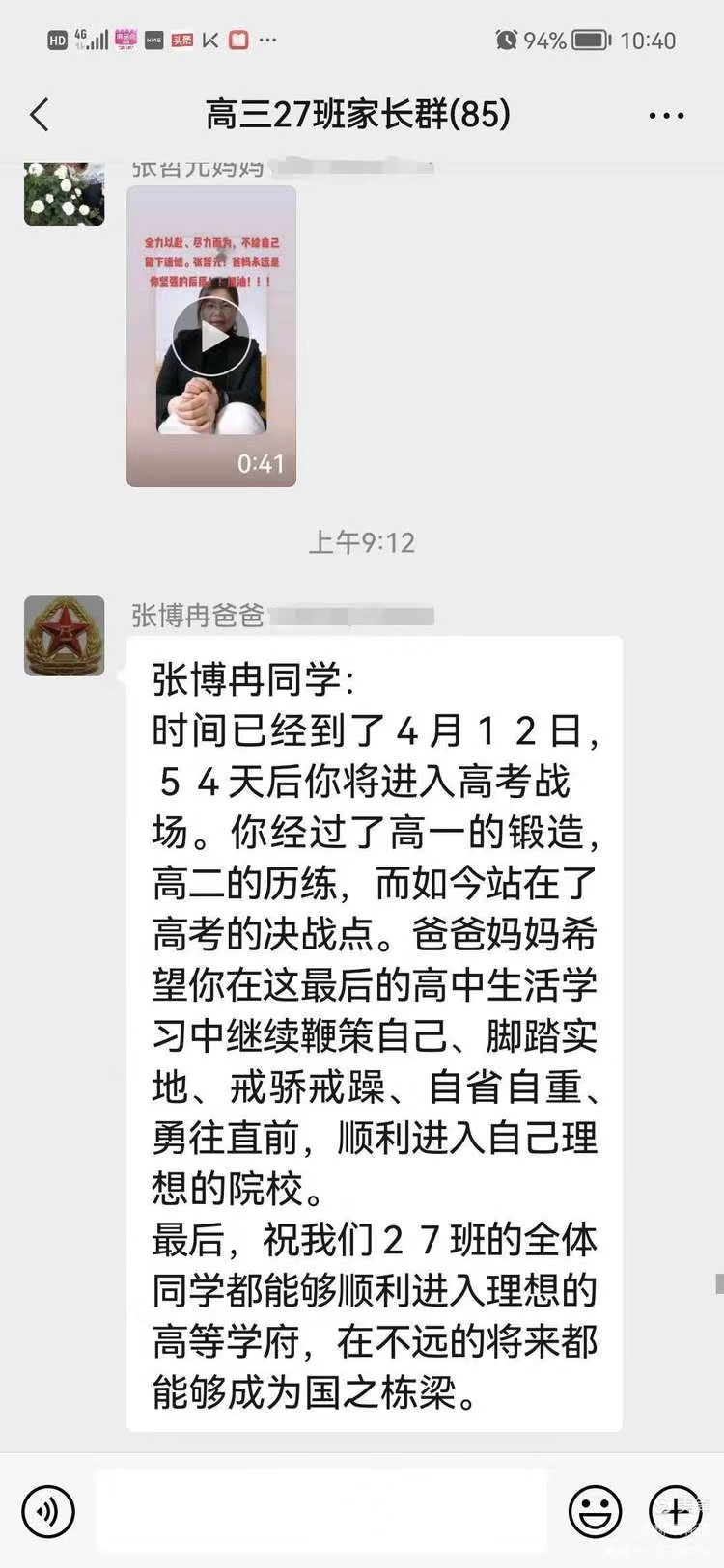Open the emoji sticker panel
Screen dimensions: 724x1568
coord(595,1511)
